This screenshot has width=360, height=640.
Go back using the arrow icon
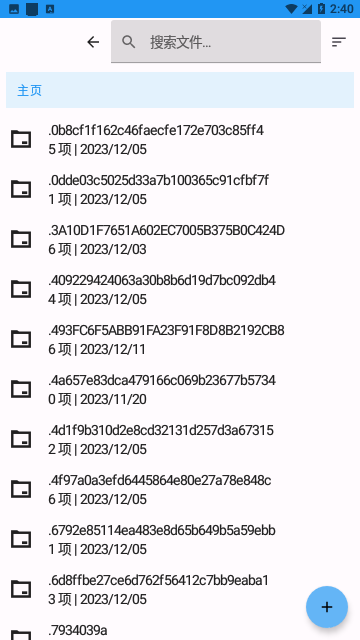(93, 42)
